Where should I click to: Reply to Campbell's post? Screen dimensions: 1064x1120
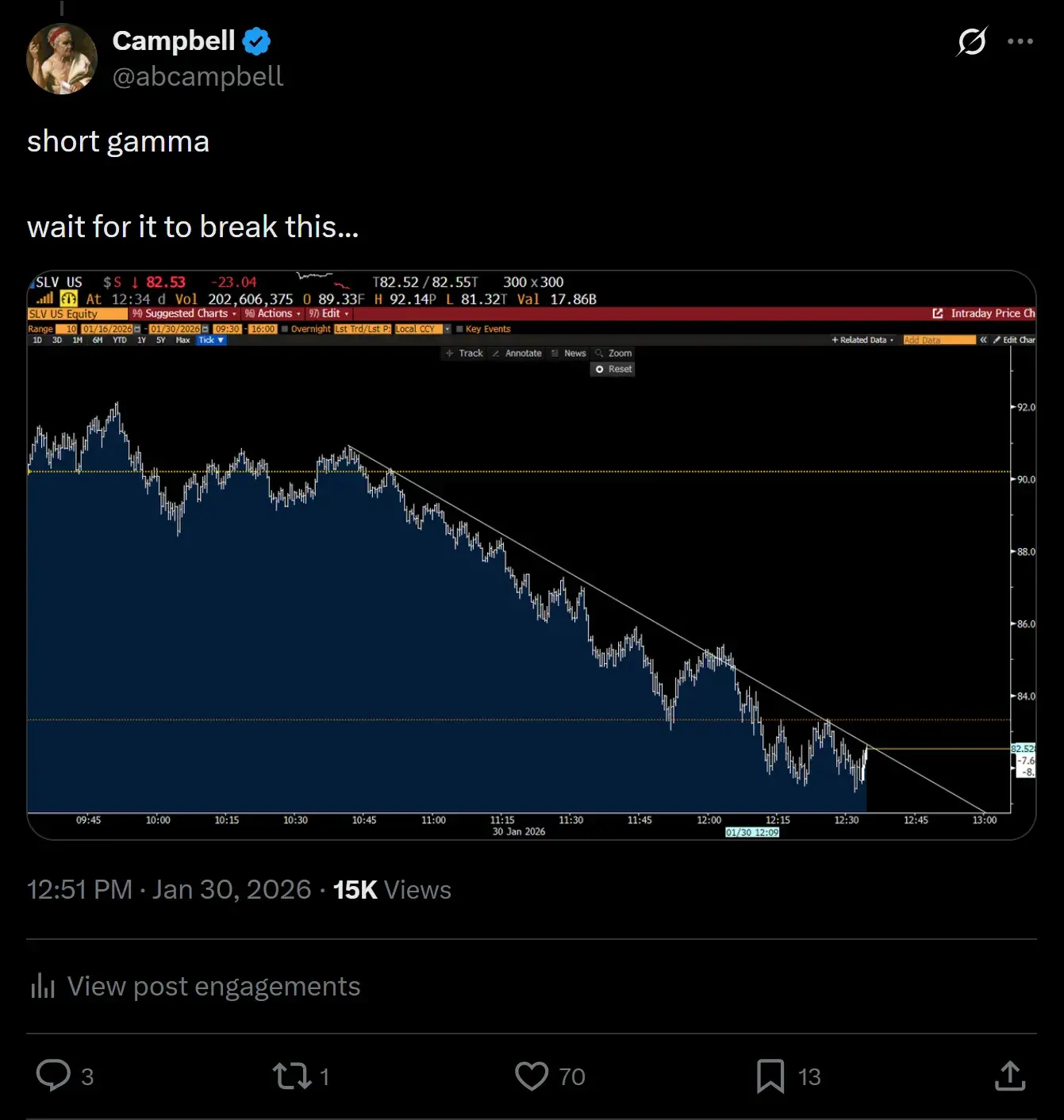click(x=54, y=1076)
